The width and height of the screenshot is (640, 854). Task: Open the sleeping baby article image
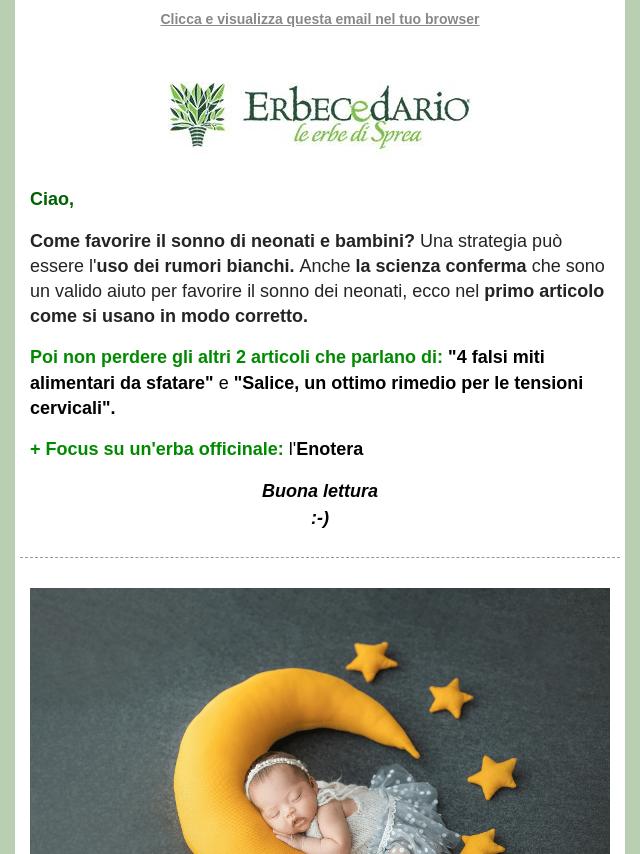[x=320, y=720]
